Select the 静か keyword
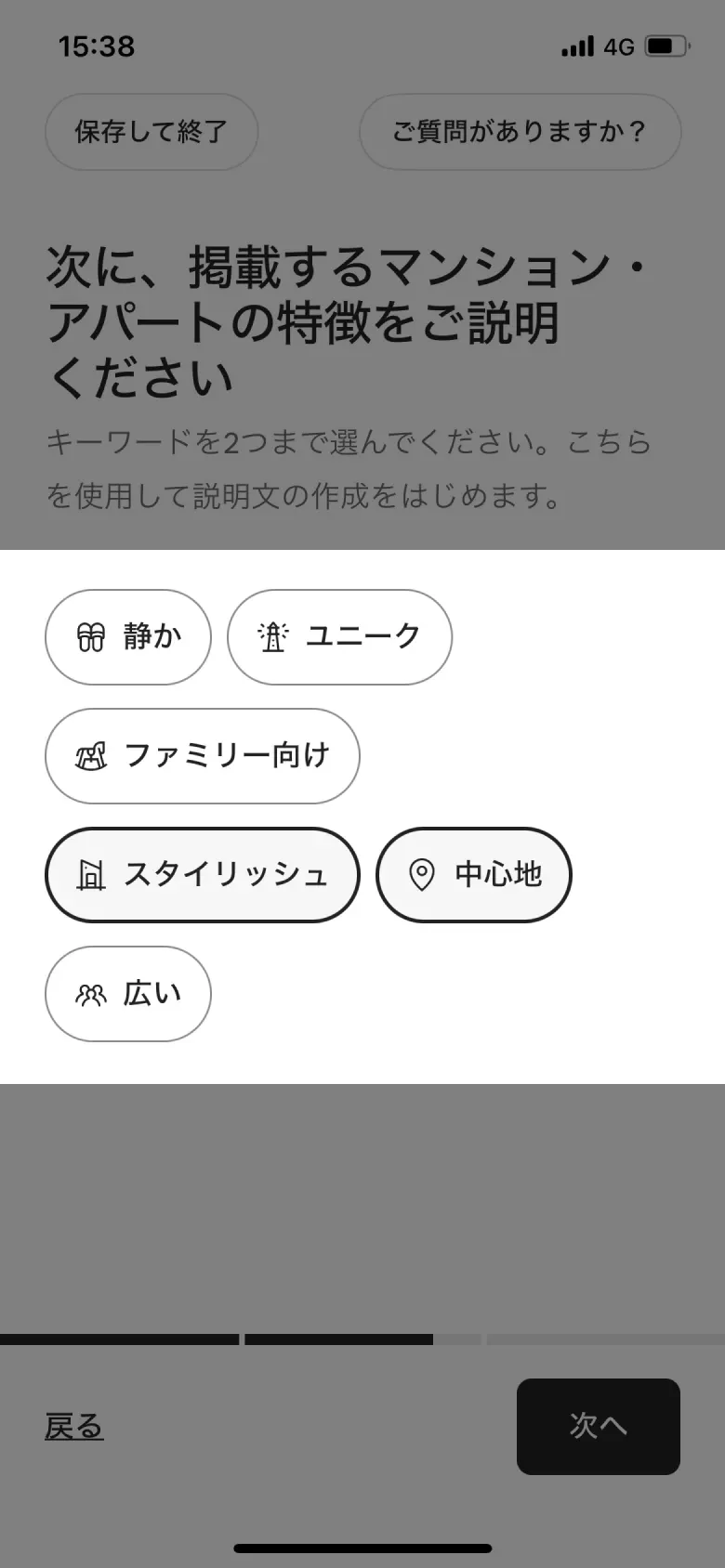This screenshot has width=725, height=1568. pos(127,636)
